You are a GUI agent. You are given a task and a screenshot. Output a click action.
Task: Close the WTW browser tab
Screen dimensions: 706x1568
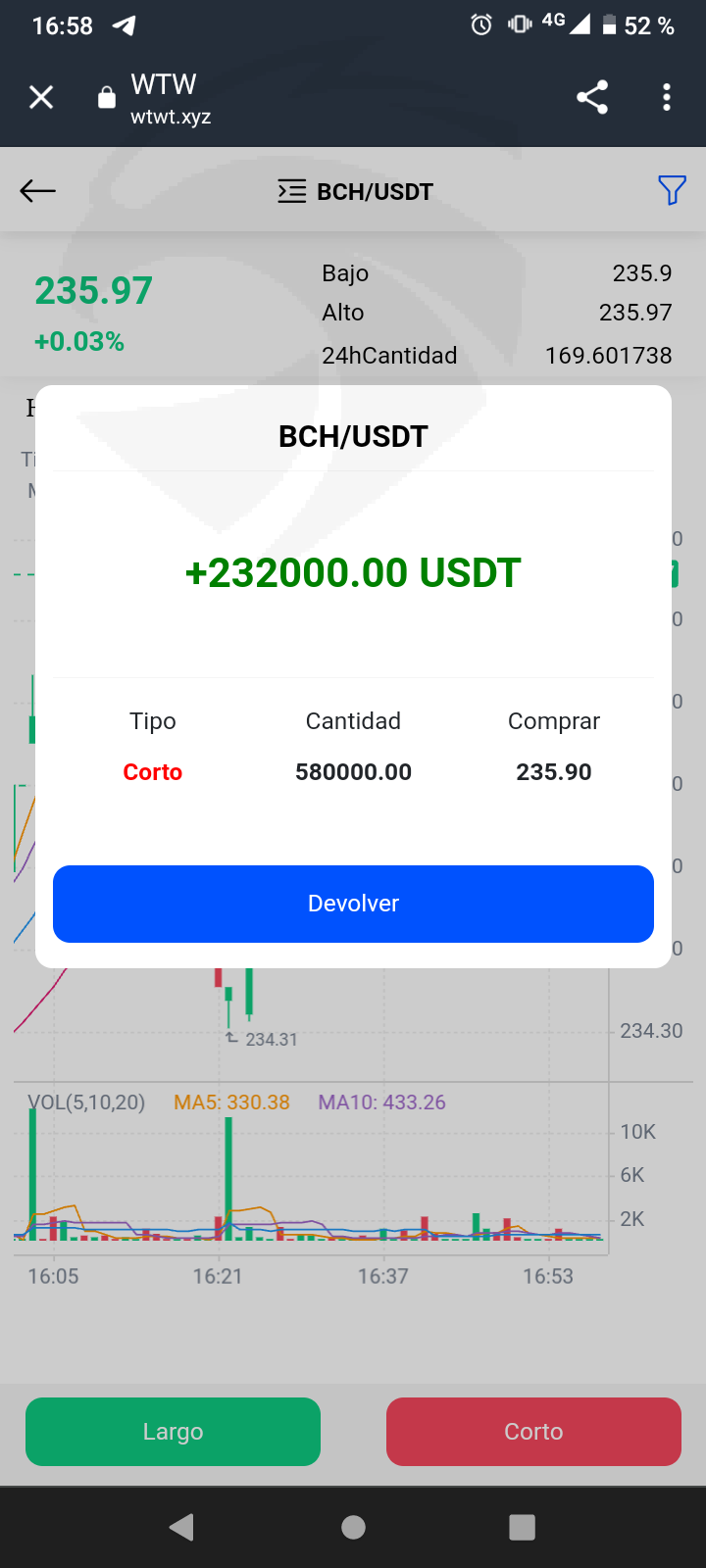(41, 97)
